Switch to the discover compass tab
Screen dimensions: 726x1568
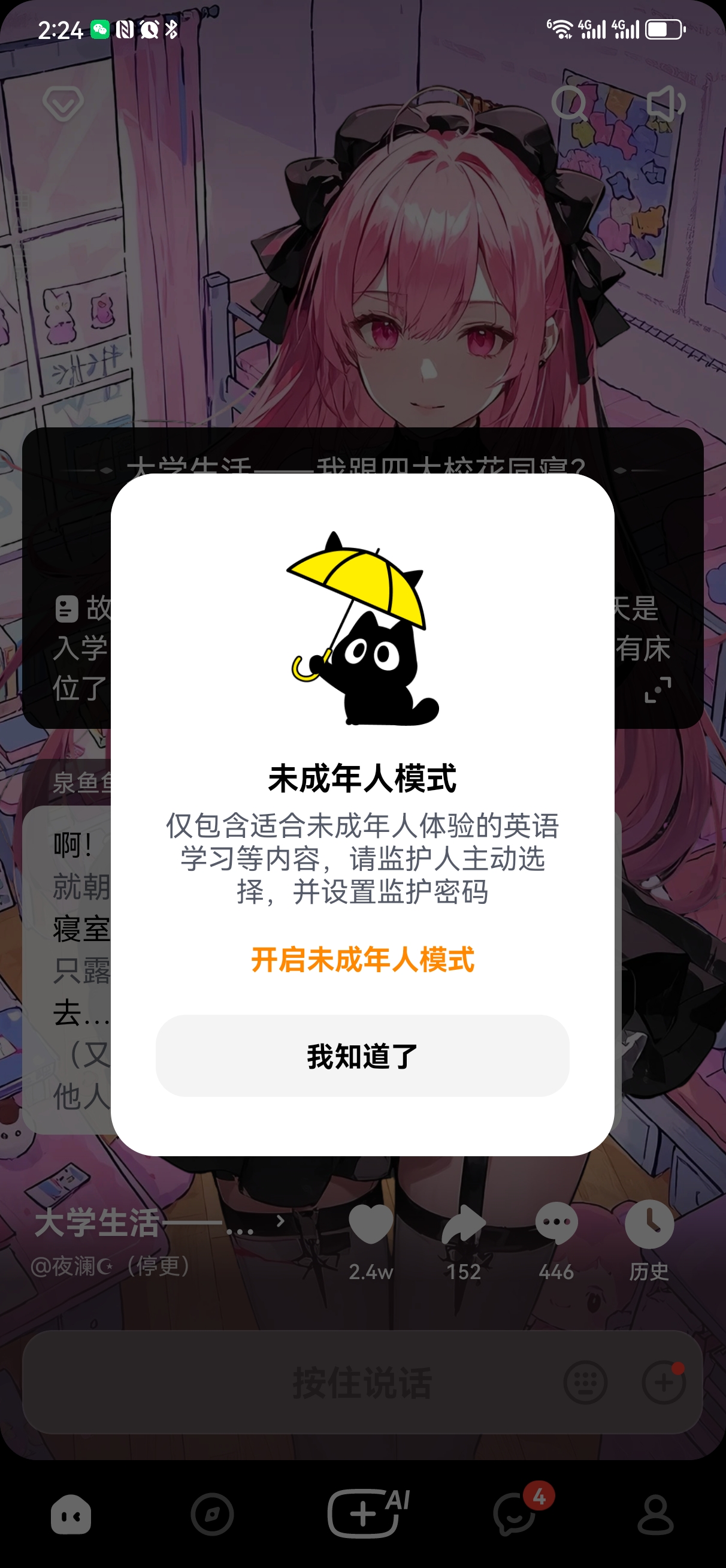(213, 1515)
